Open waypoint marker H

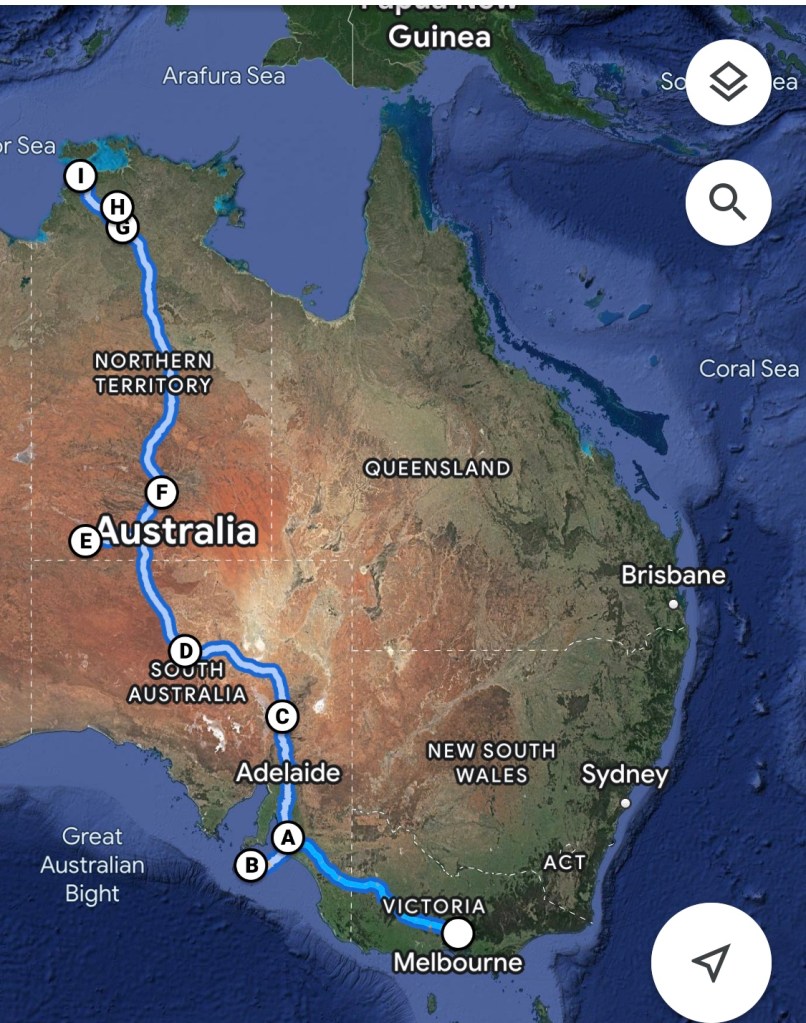(x=118, y=206)
